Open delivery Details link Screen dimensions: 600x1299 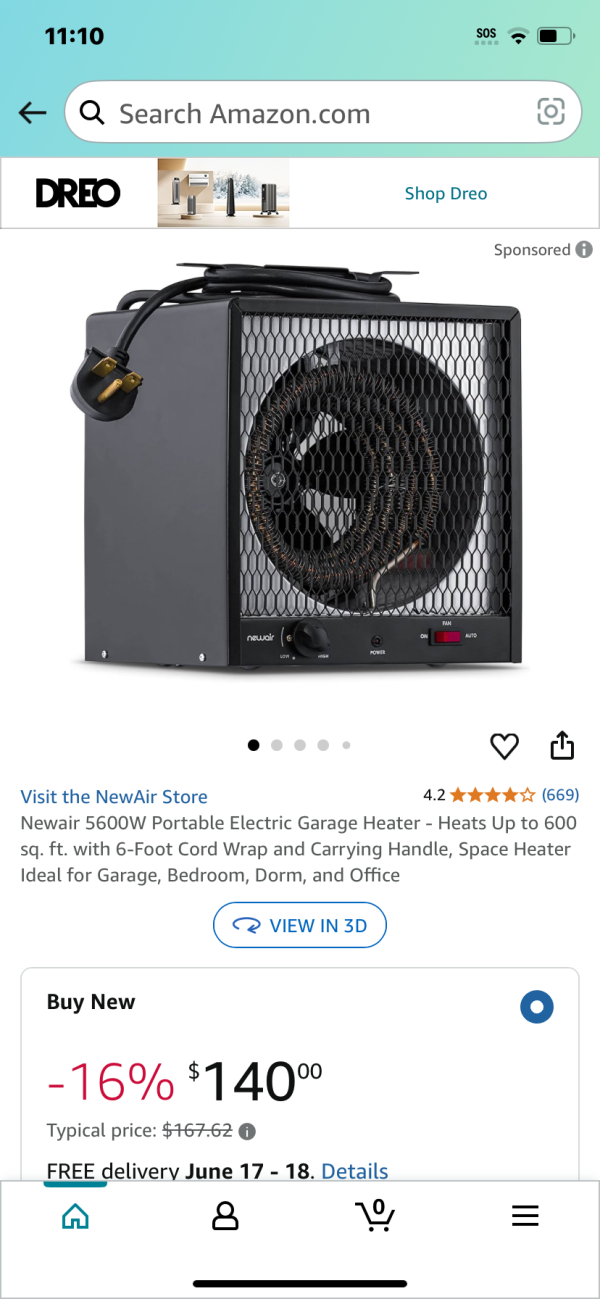[354, 1171]
